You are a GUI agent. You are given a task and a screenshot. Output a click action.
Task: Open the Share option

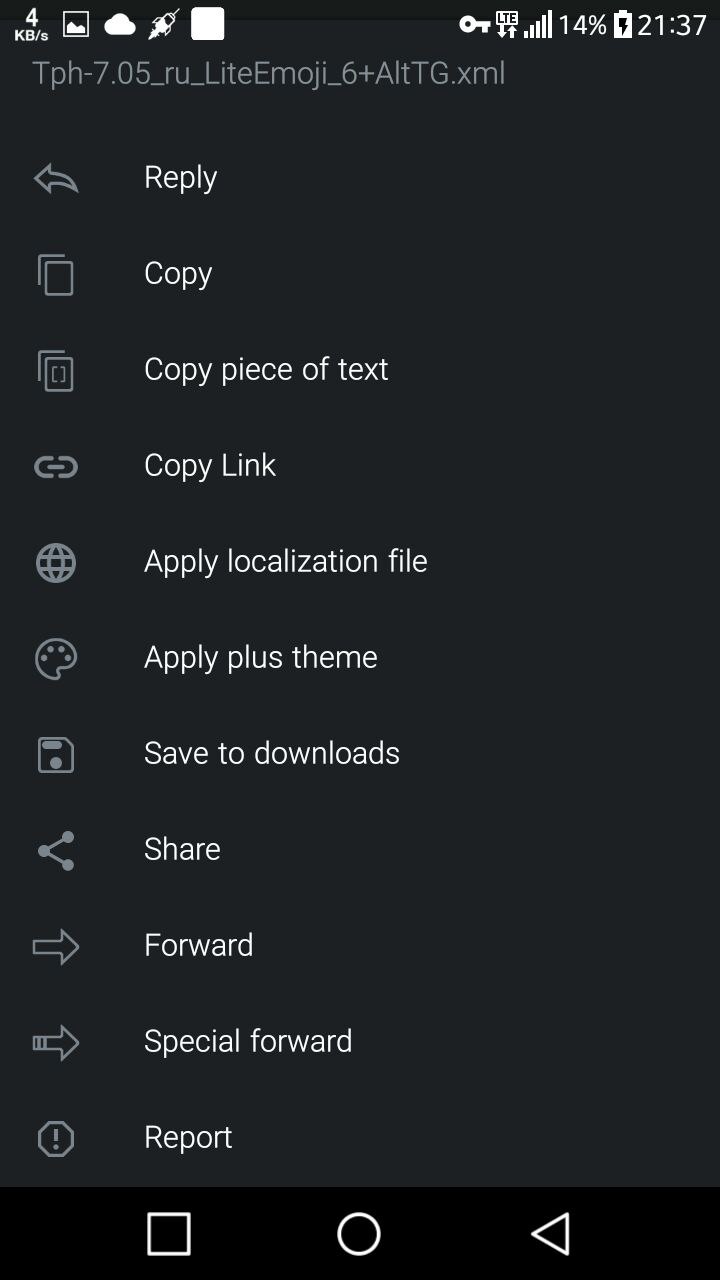coord(360,850)
